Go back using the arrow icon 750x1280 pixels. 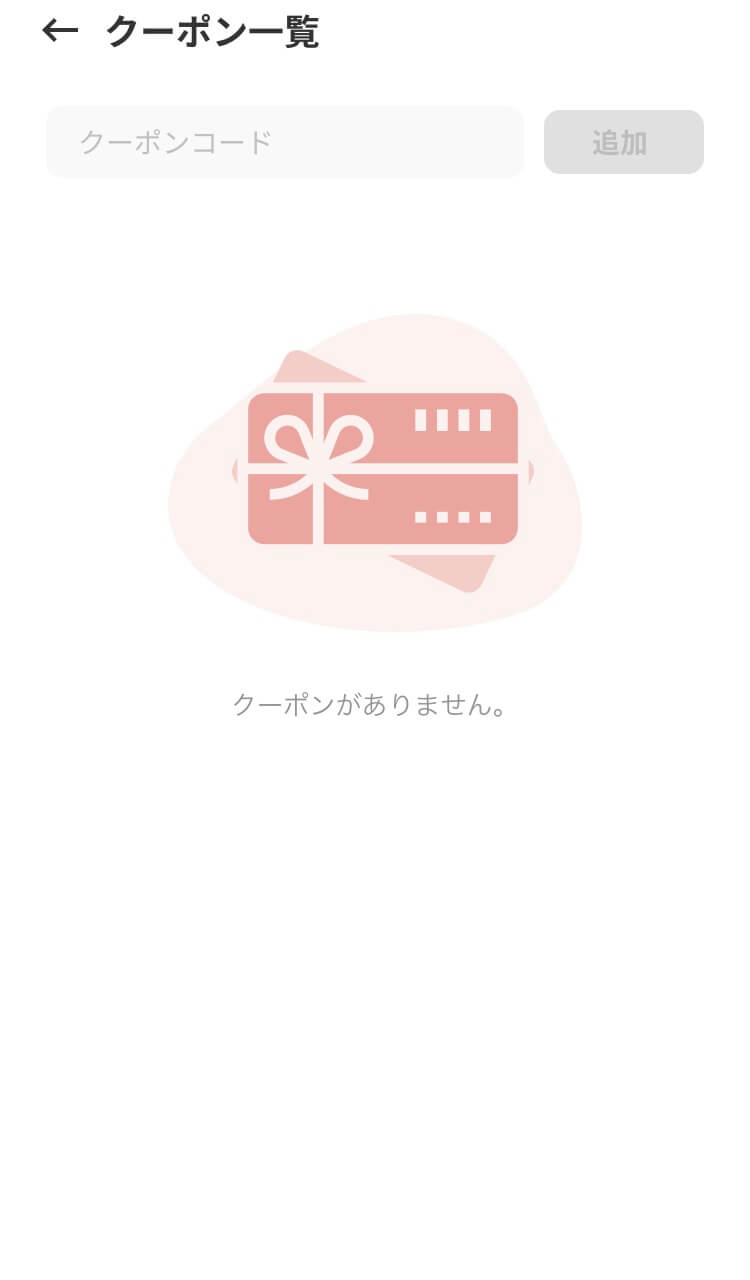pos(60,31)
